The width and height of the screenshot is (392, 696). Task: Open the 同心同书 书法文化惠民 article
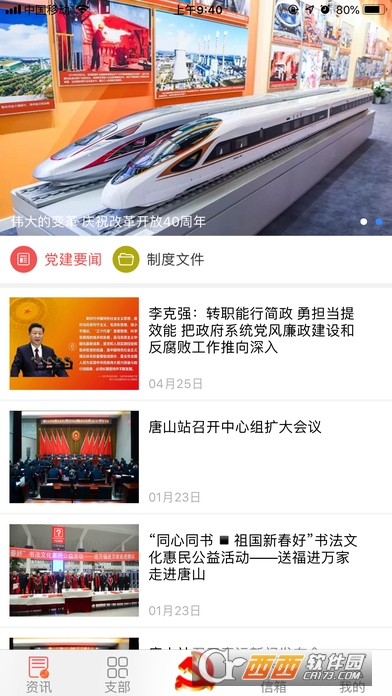196,570
